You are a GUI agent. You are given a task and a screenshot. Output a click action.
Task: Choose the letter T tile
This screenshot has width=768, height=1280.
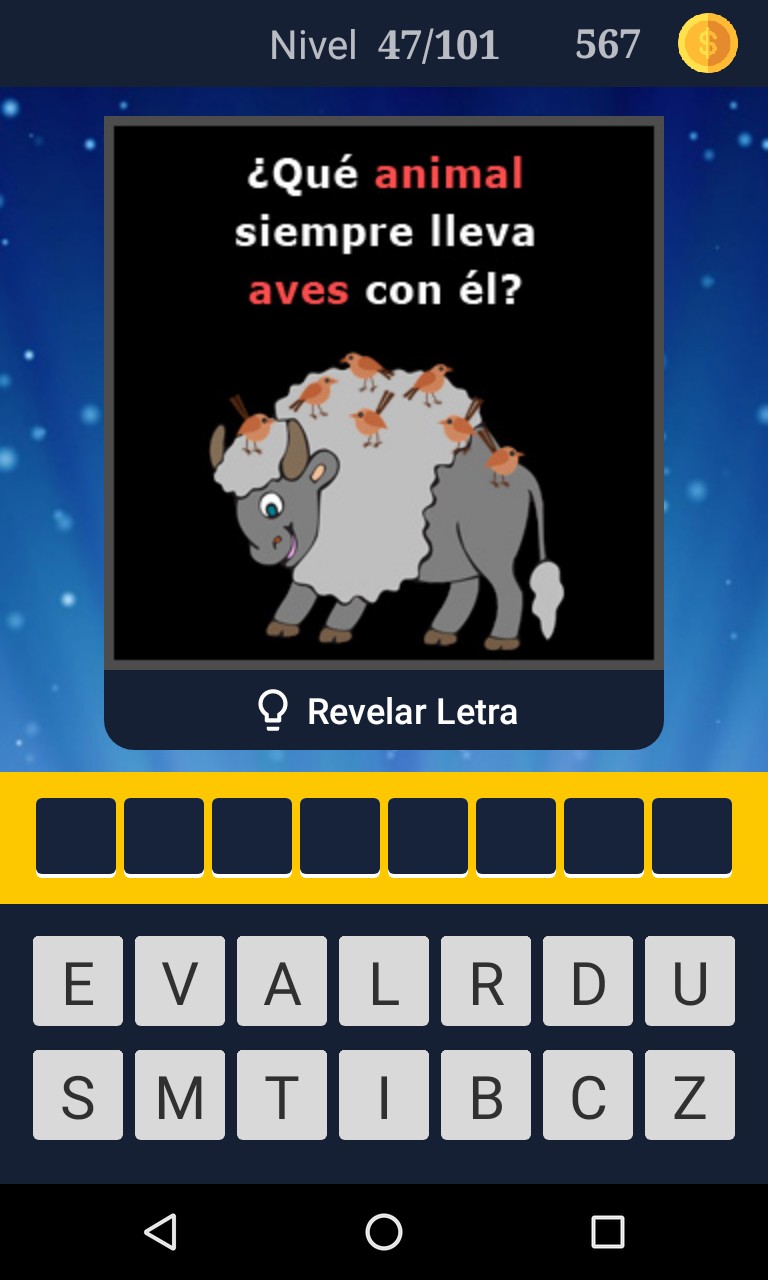pyautogui.click(x=282, y=1095)
